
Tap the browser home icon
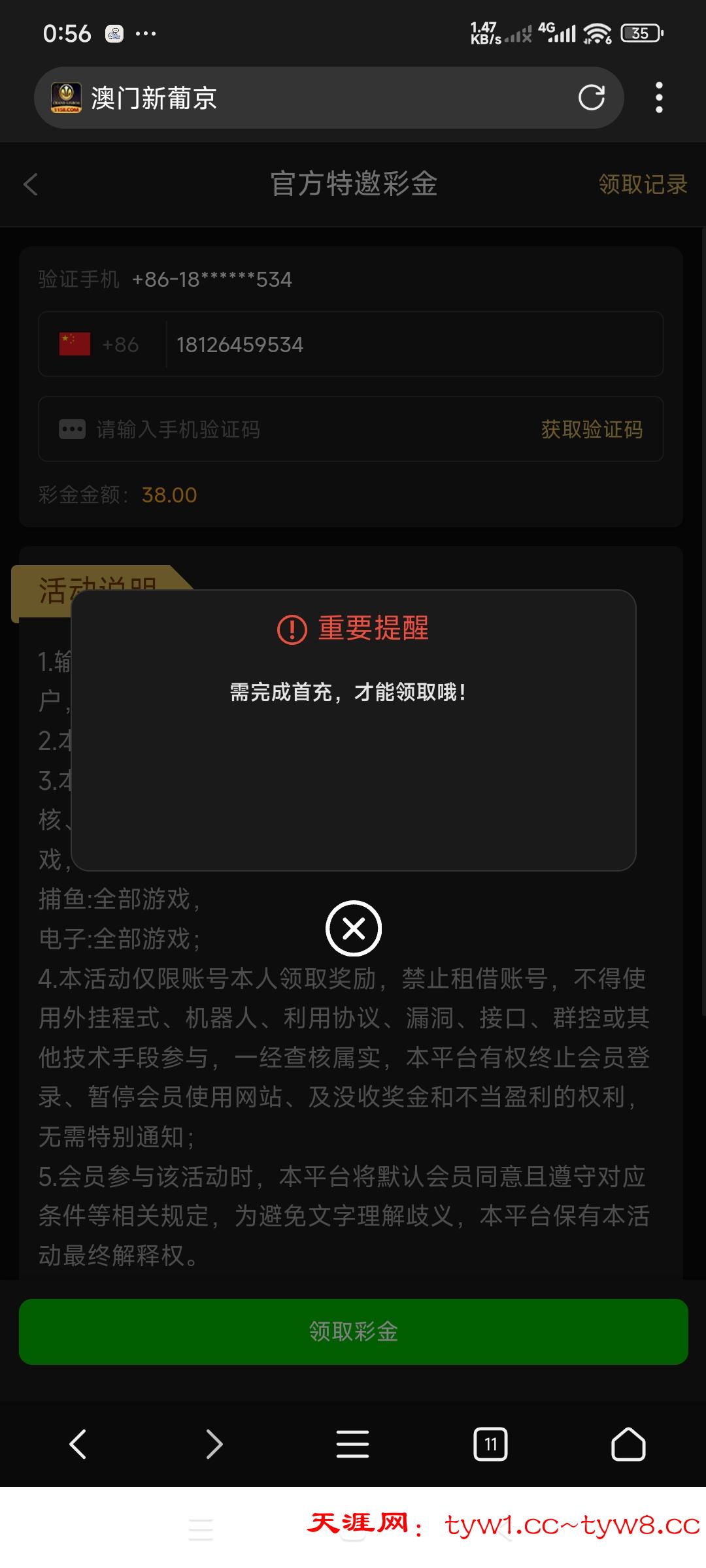coord(628,1445)
